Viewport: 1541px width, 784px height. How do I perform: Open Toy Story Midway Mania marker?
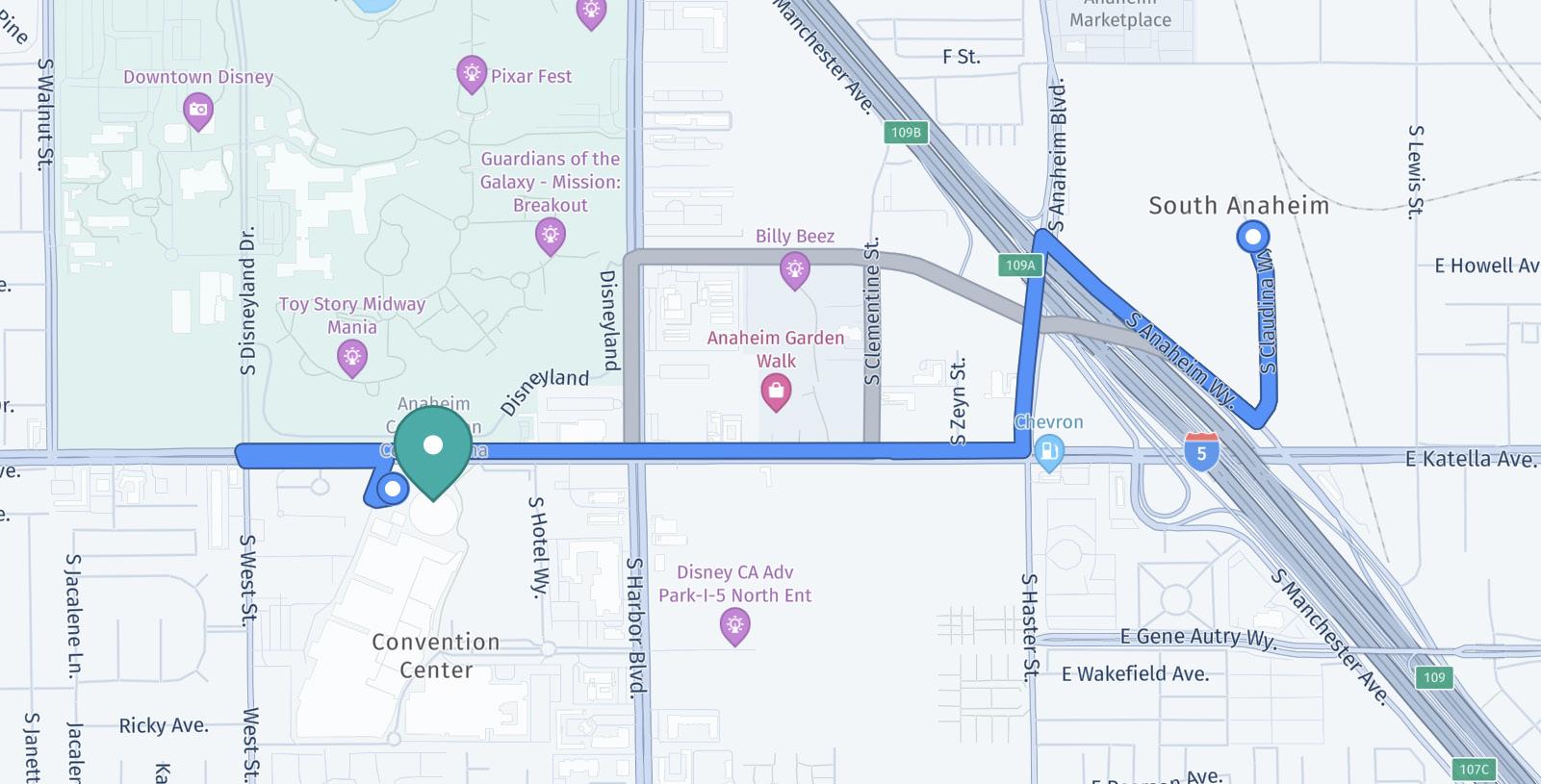[352, 358]
